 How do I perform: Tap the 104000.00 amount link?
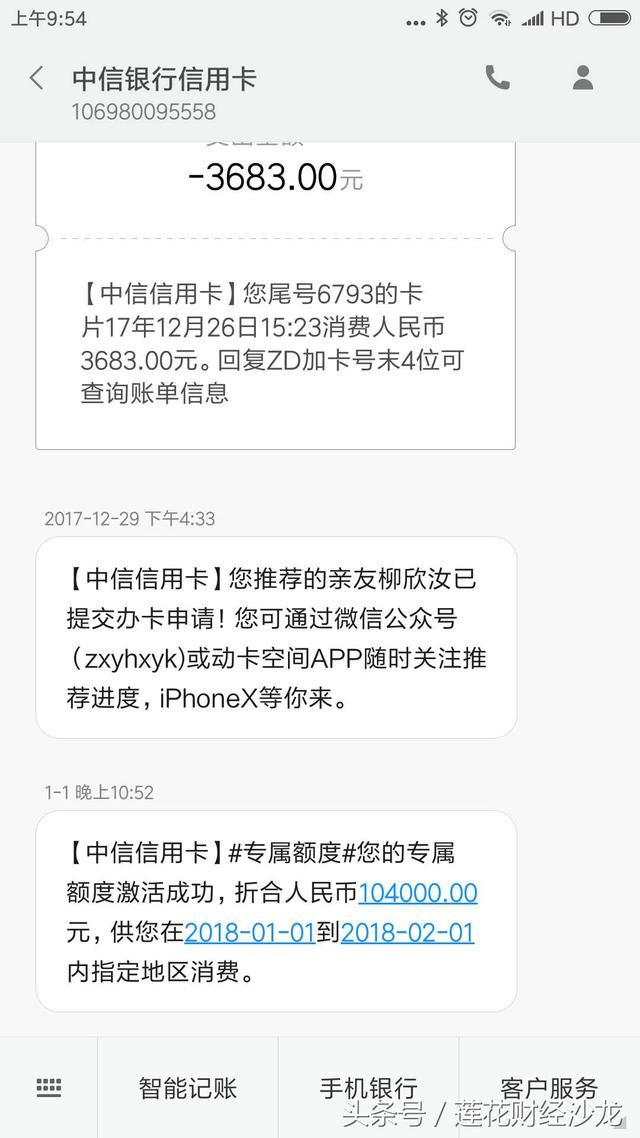418,893
